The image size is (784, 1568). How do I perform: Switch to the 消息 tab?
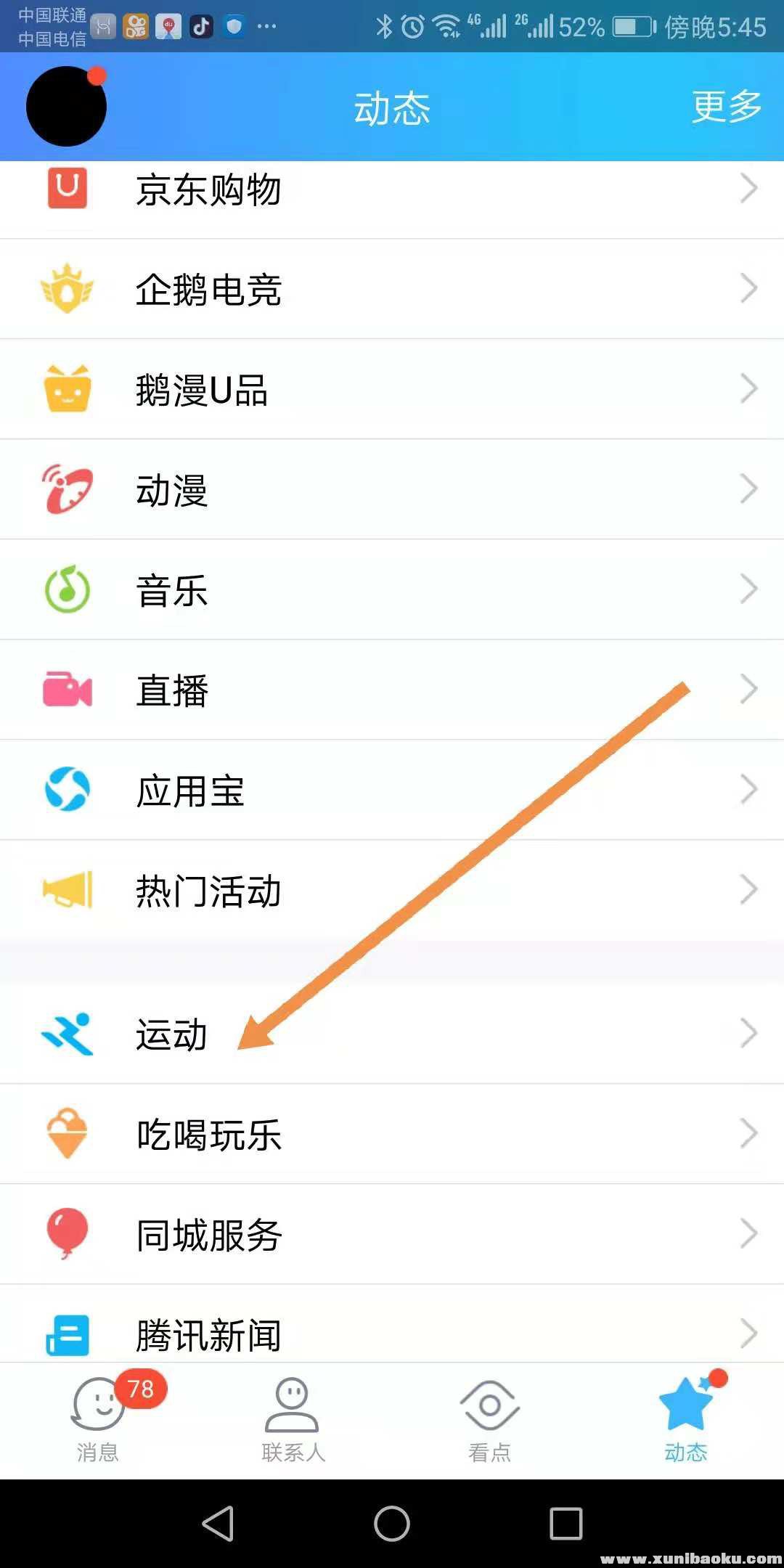pyautogui.click(x=98, y=1420)
